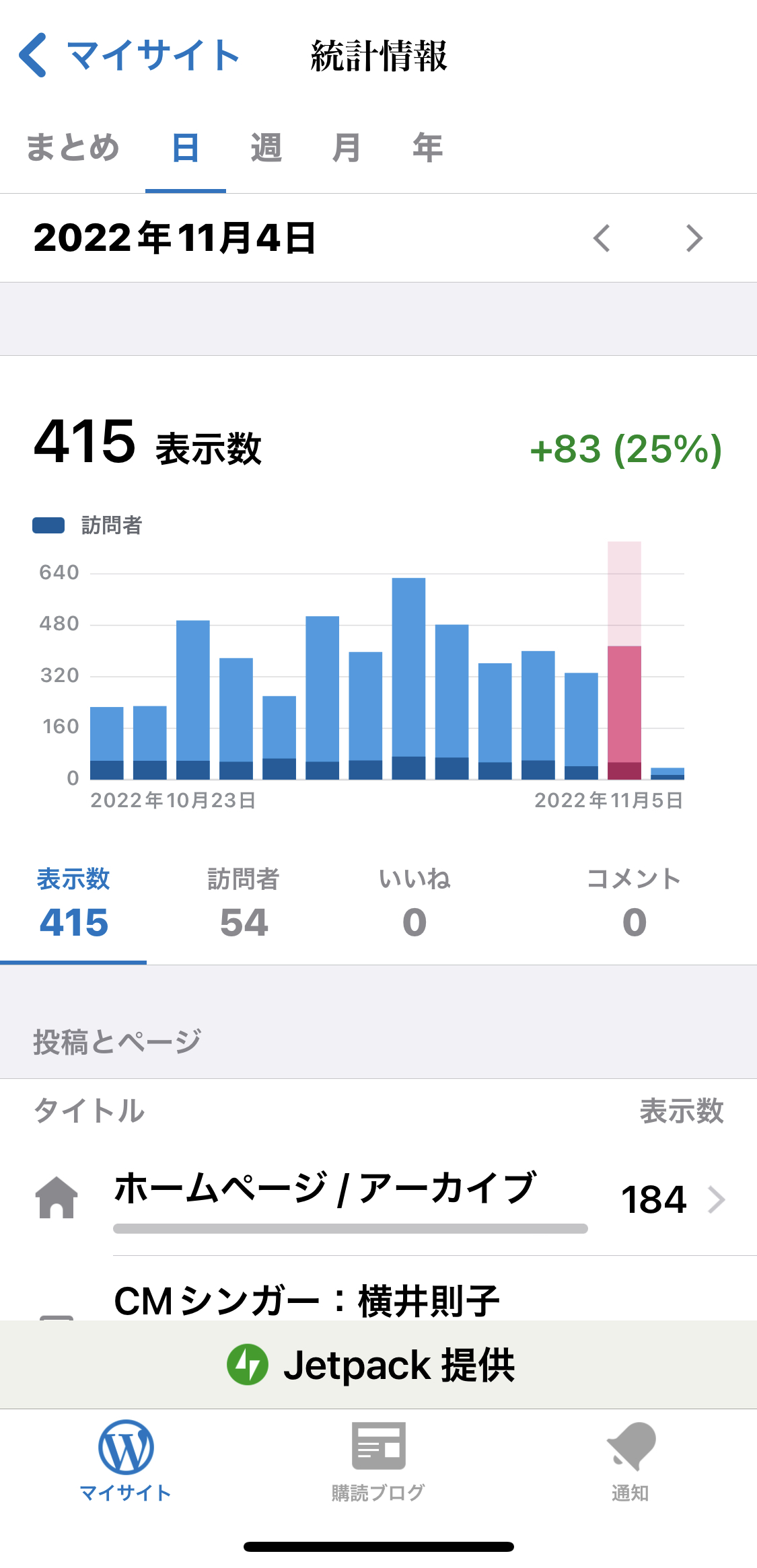Screen dimensions: 757x1568
Task: Switch to the 週 tab
Action: pos(266,147)
